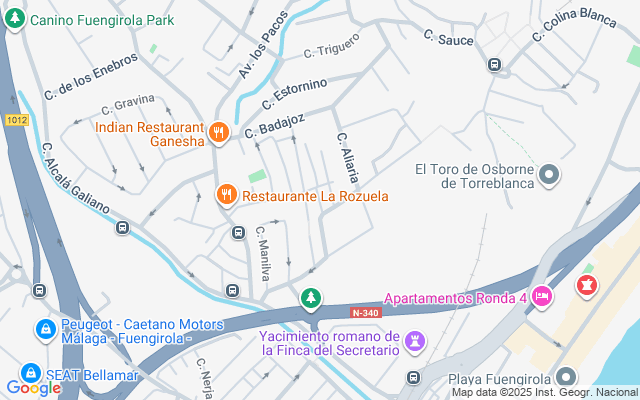This screenshot has width=640, height=400.
Task: Open the Canino Fuengirola Park pin
Action: [15, 19]
